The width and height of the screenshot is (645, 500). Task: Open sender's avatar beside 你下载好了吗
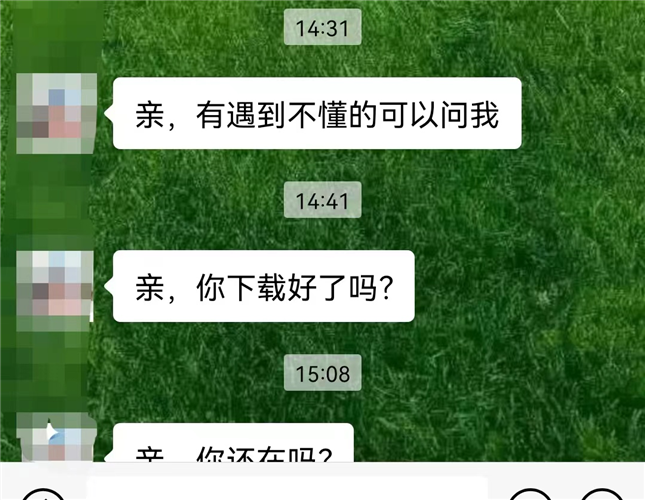(58, 285)
